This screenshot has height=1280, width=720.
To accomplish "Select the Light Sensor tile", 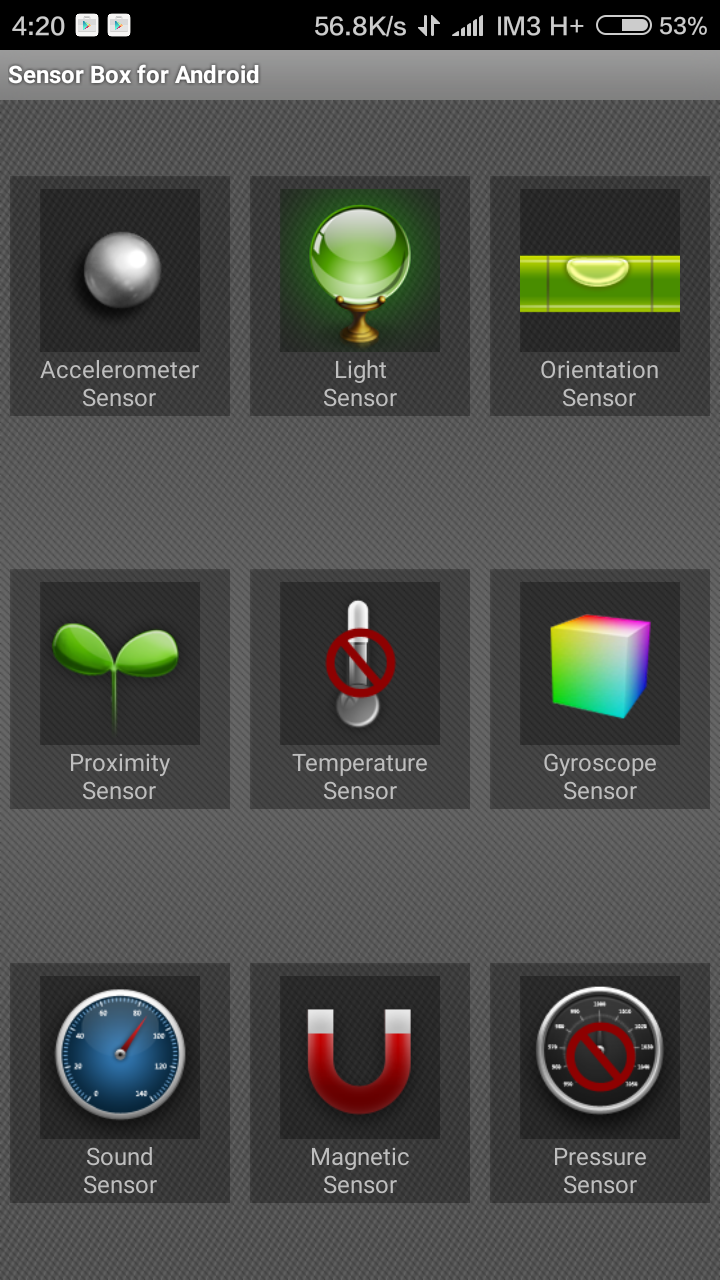I will coord(360,296).
